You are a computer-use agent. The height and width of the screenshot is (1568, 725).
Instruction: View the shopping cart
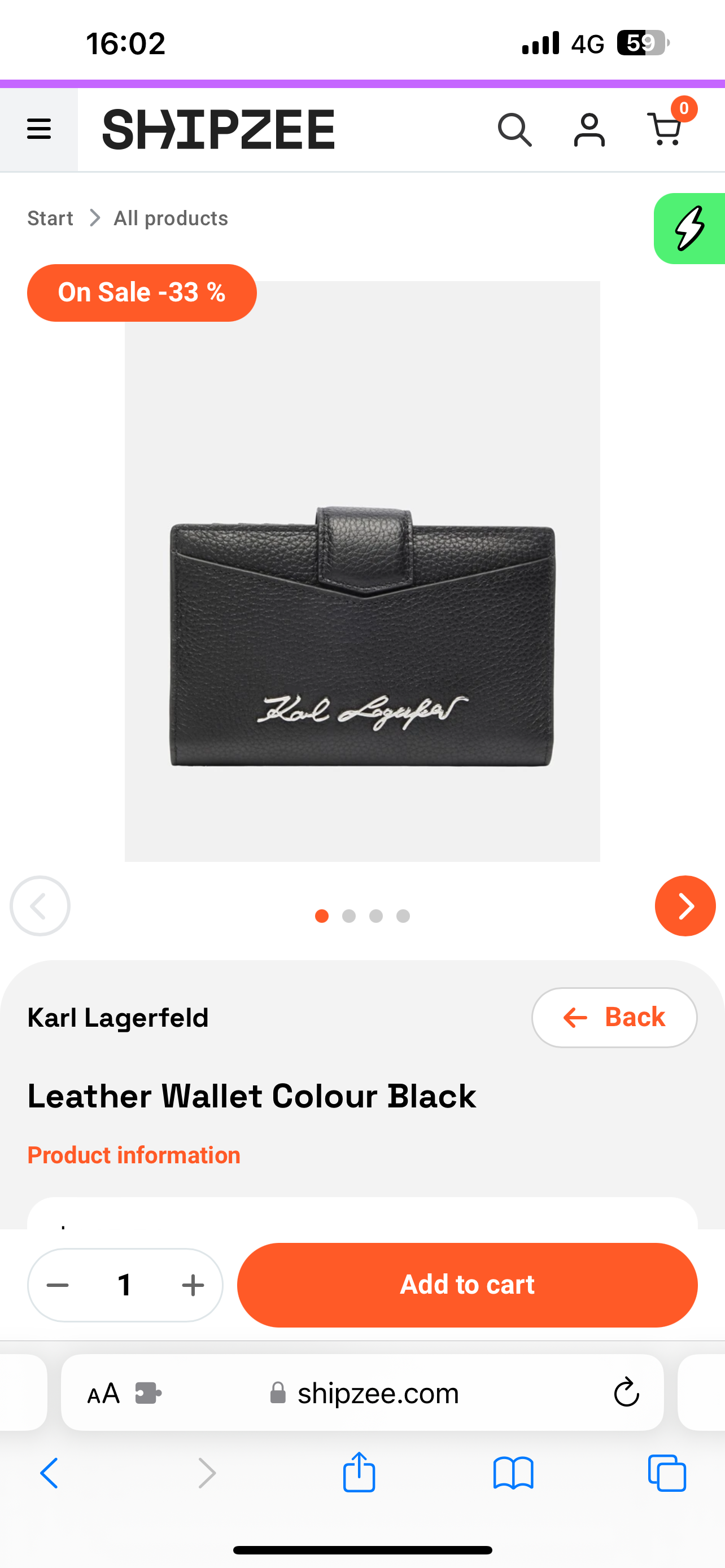[665, 129]
